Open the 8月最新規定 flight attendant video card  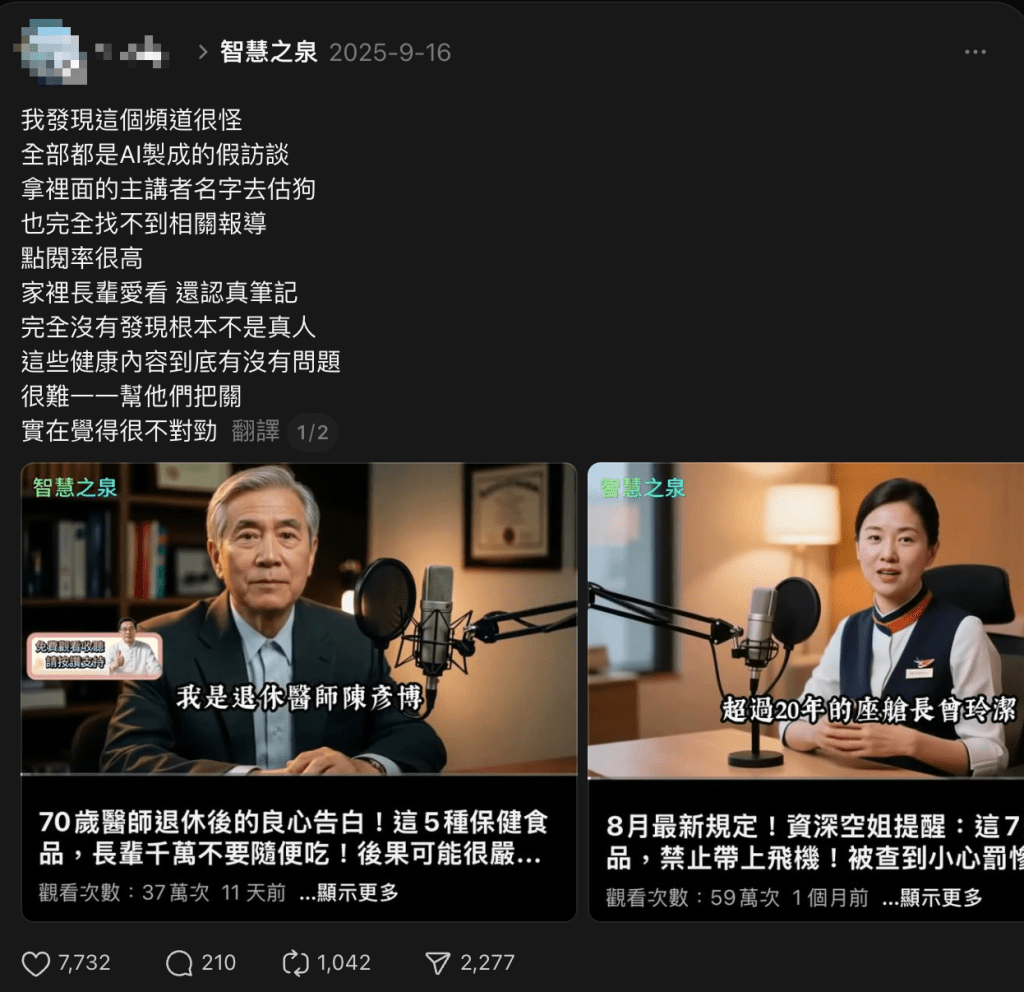tap(805, 620)
